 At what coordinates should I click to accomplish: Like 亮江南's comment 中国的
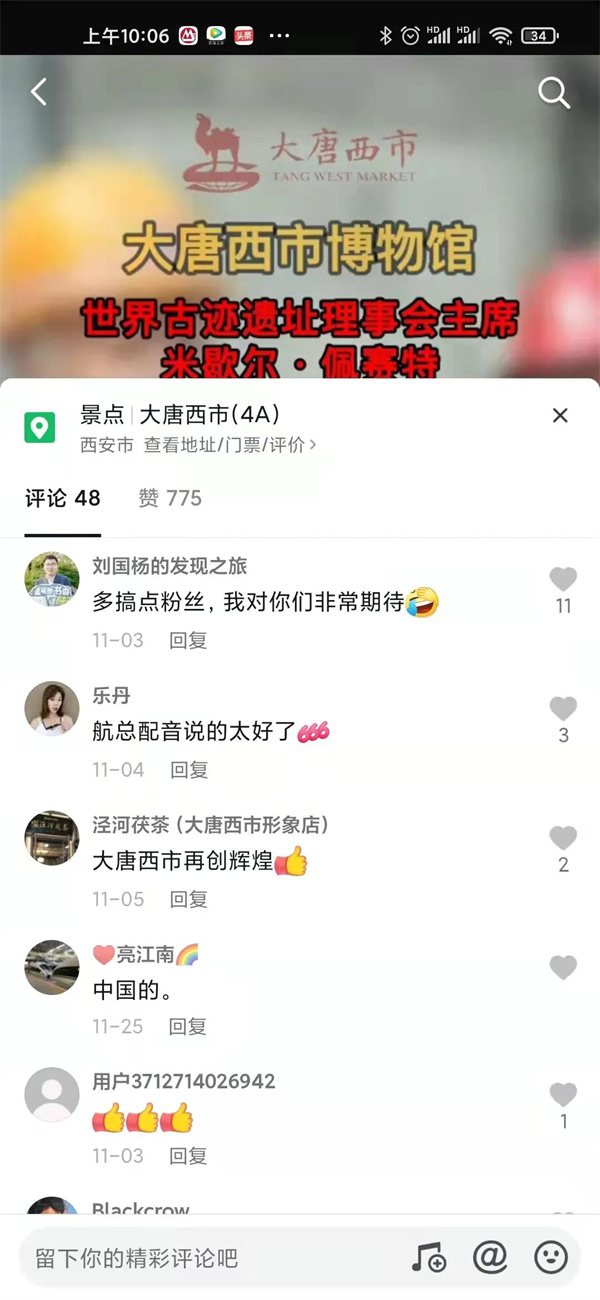point(563,967)
